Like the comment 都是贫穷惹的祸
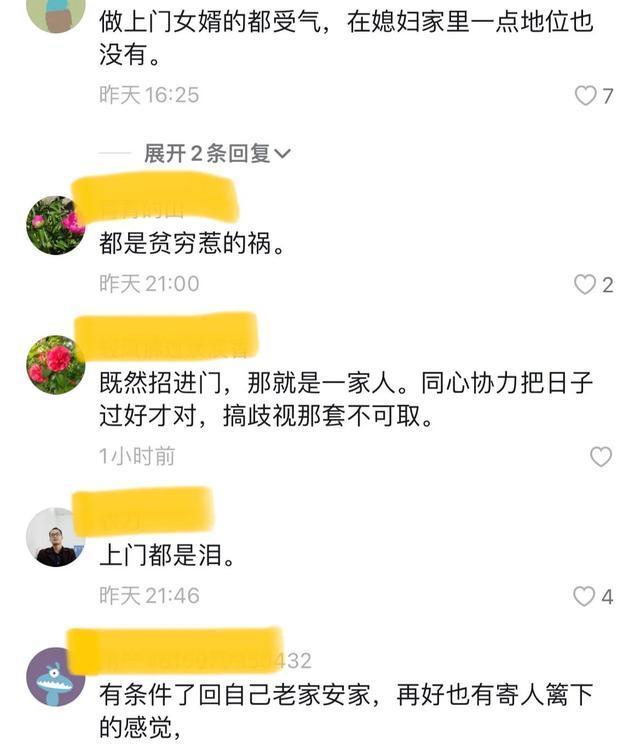The height and width of the screenshot is (746, 640). click(x=585, y=285)
